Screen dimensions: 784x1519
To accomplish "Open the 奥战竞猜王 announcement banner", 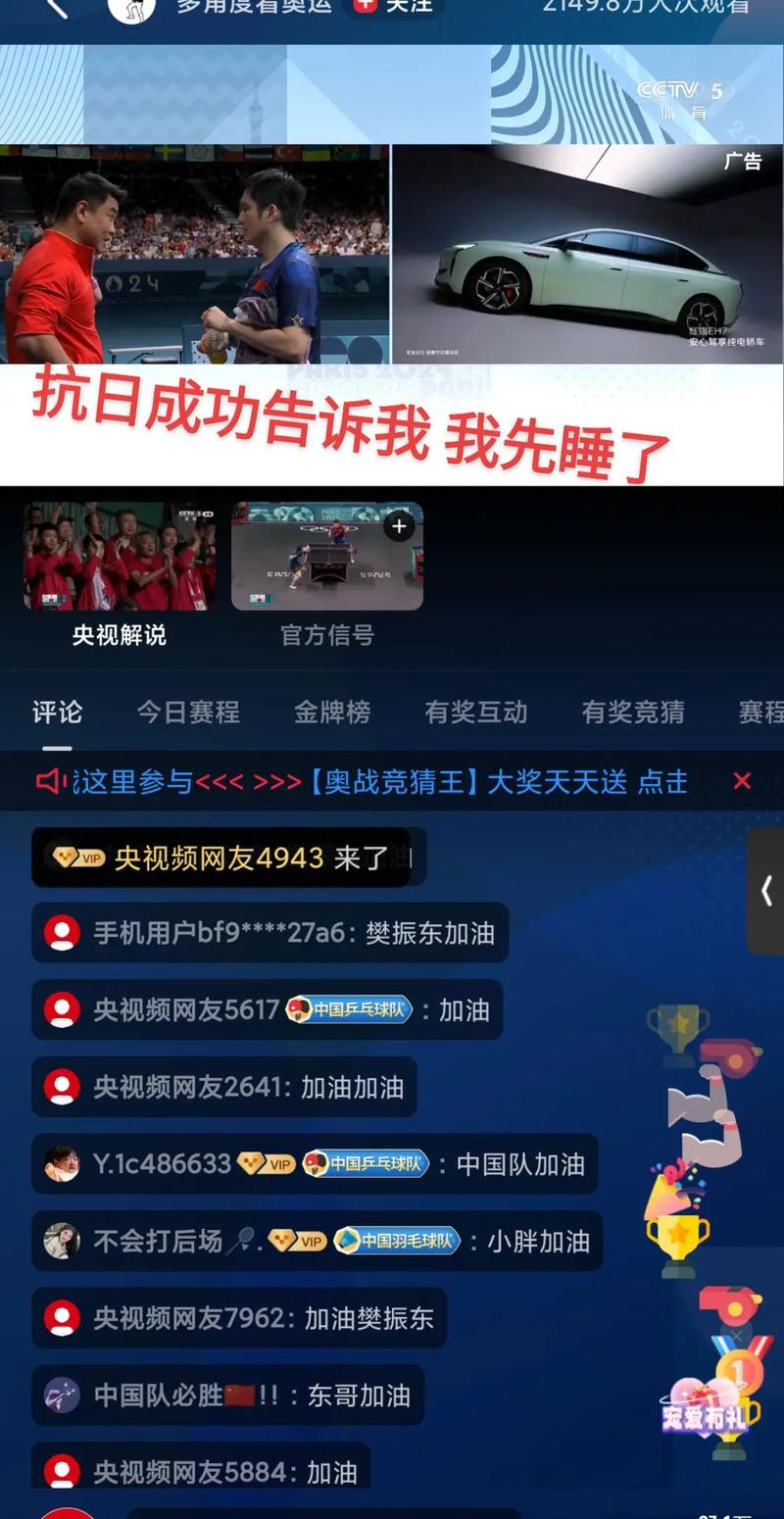I will click(382, 782).
